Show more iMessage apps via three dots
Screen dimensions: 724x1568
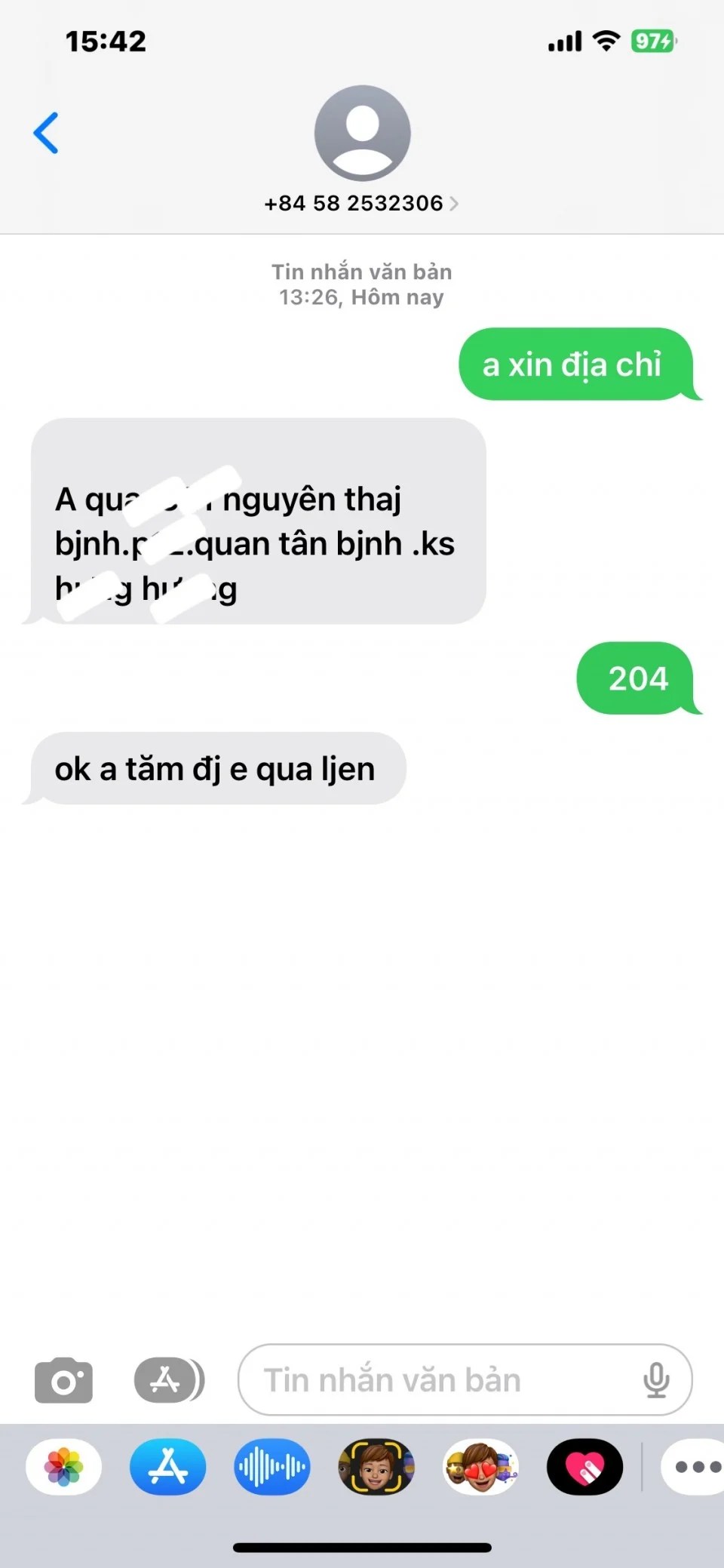point(695,1467)
